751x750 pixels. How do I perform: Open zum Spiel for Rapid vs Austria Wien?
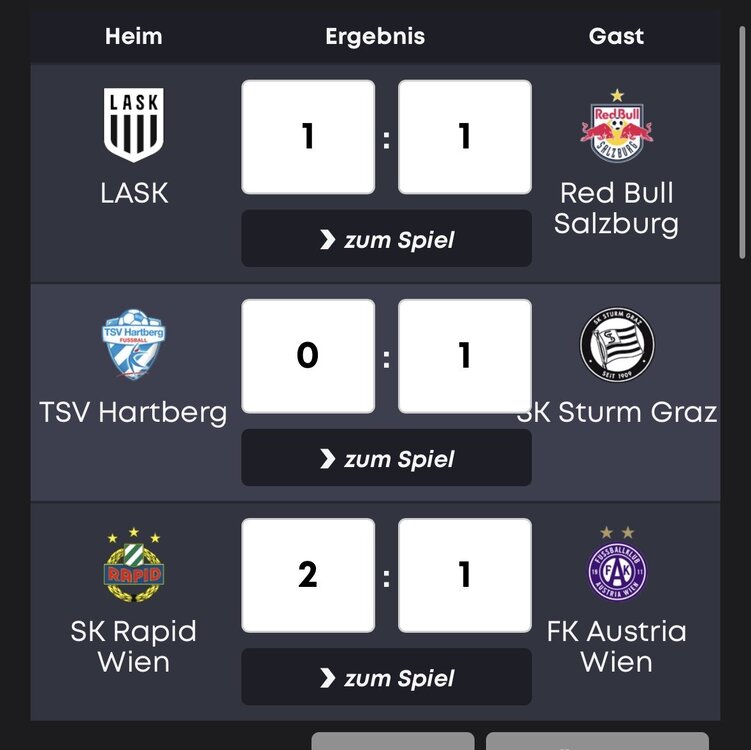[x=386, y=677]
